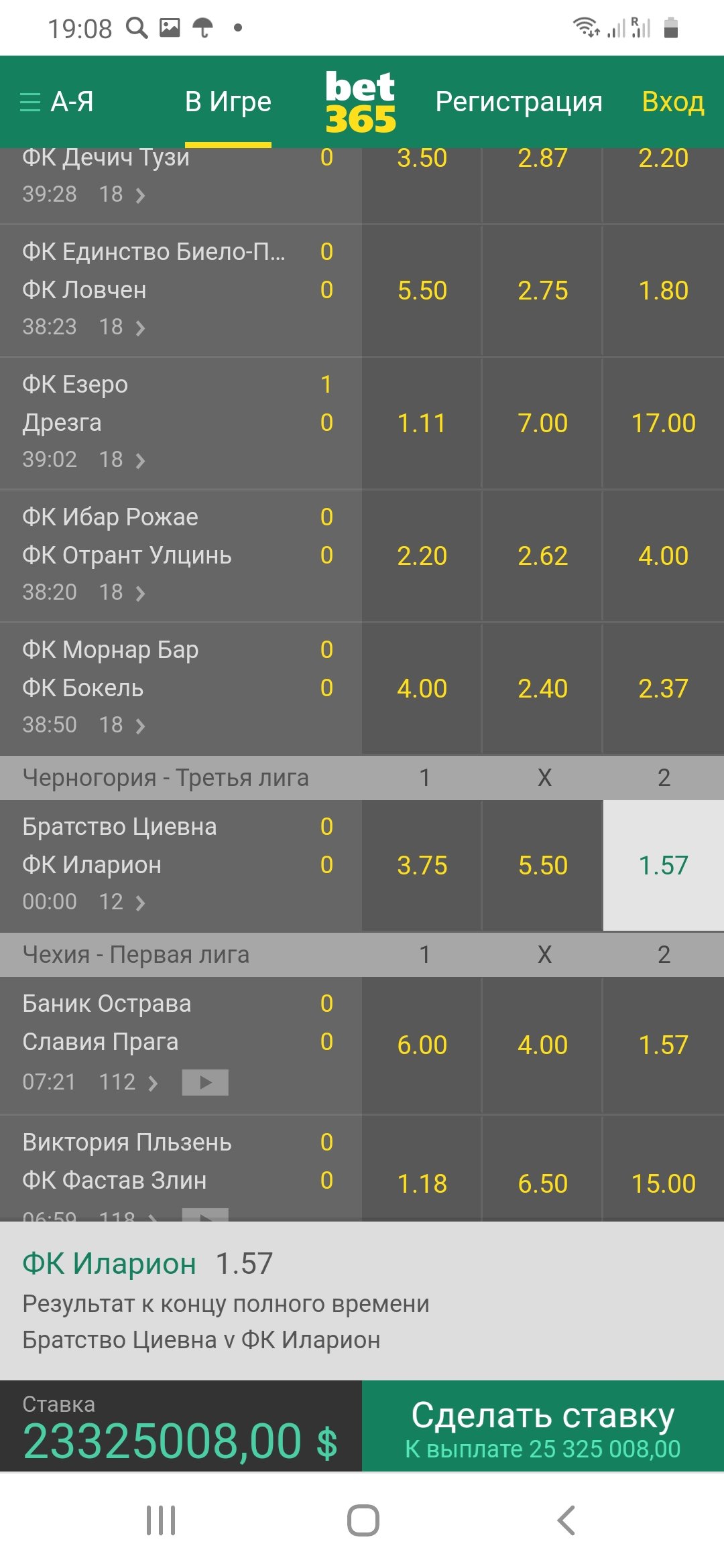Pick draw odds 7.00 in ФК Езеро match
This screenshot has height=1568, width=724.
tap(542, 423)
